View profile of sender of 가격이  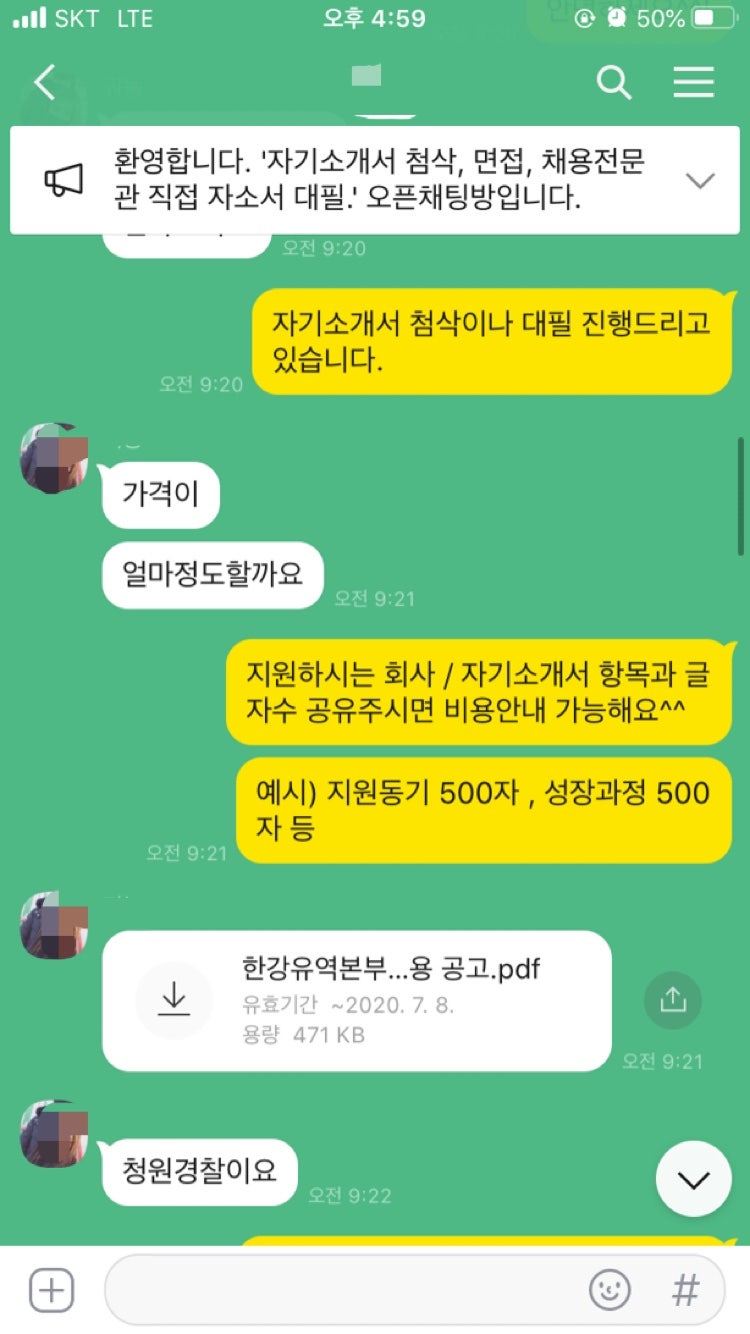[x=54, y=458]
